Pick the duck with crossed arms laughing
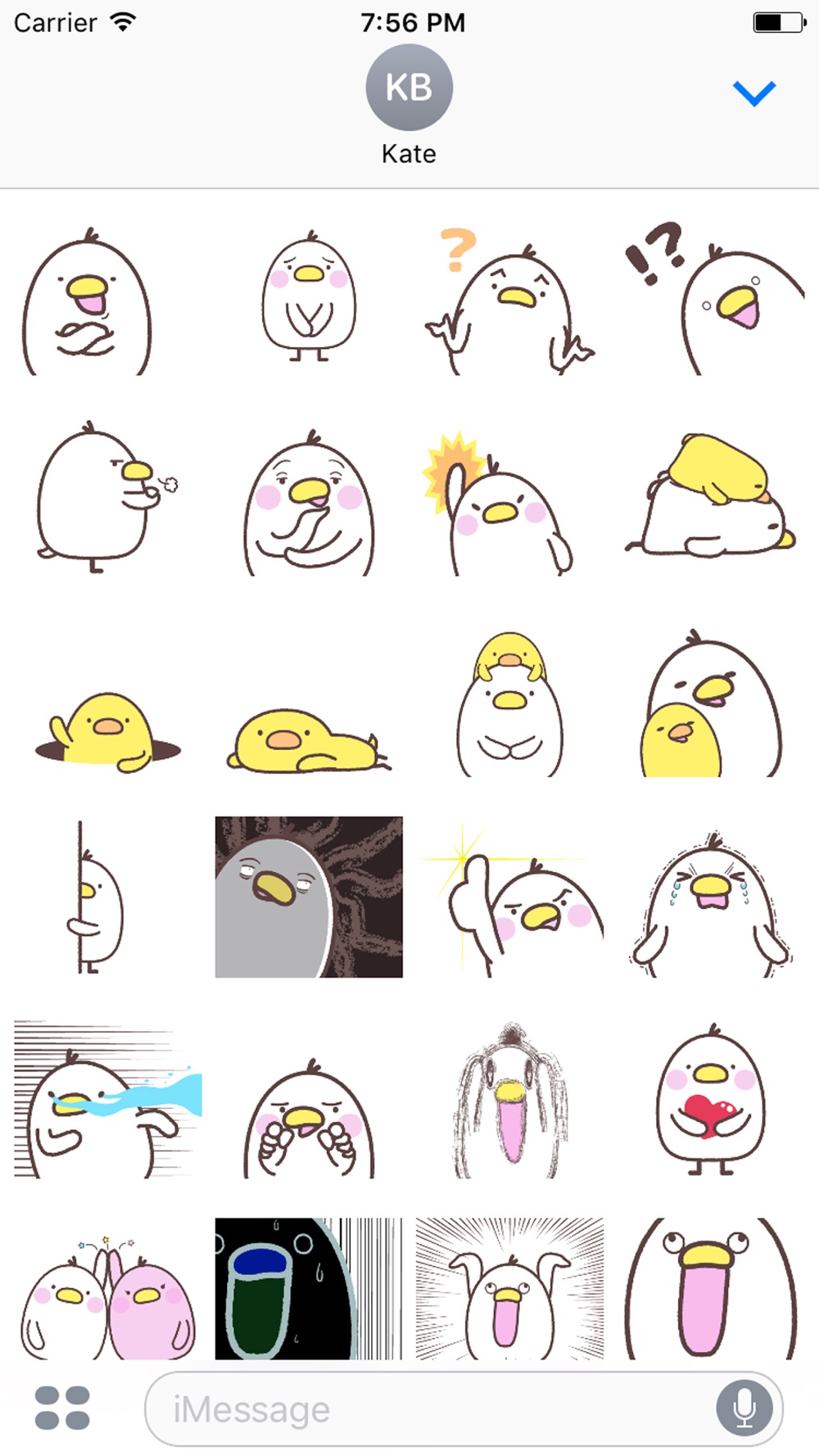The width and height of the screenshot is (819, 1456). 87,303
